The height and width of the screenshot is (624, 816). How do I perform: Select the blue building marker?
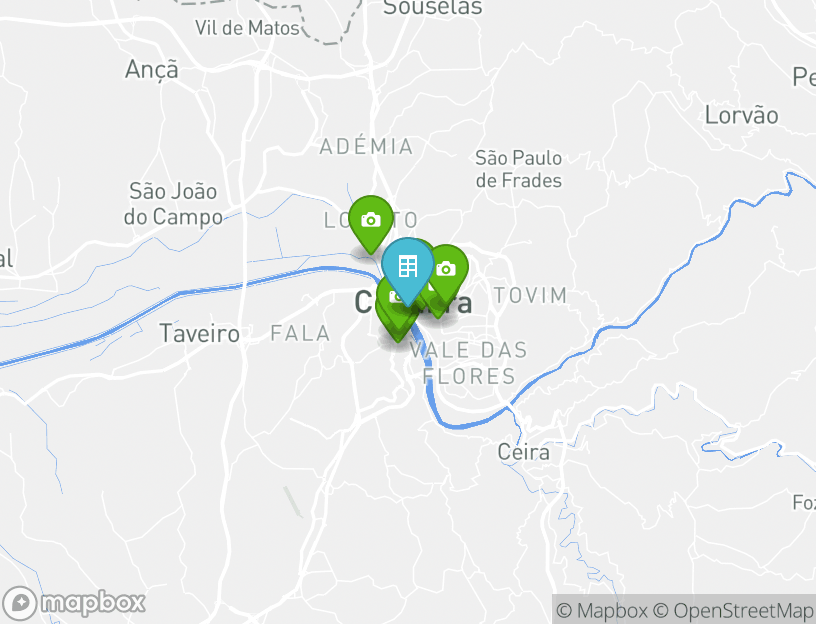tap(407, 265)
